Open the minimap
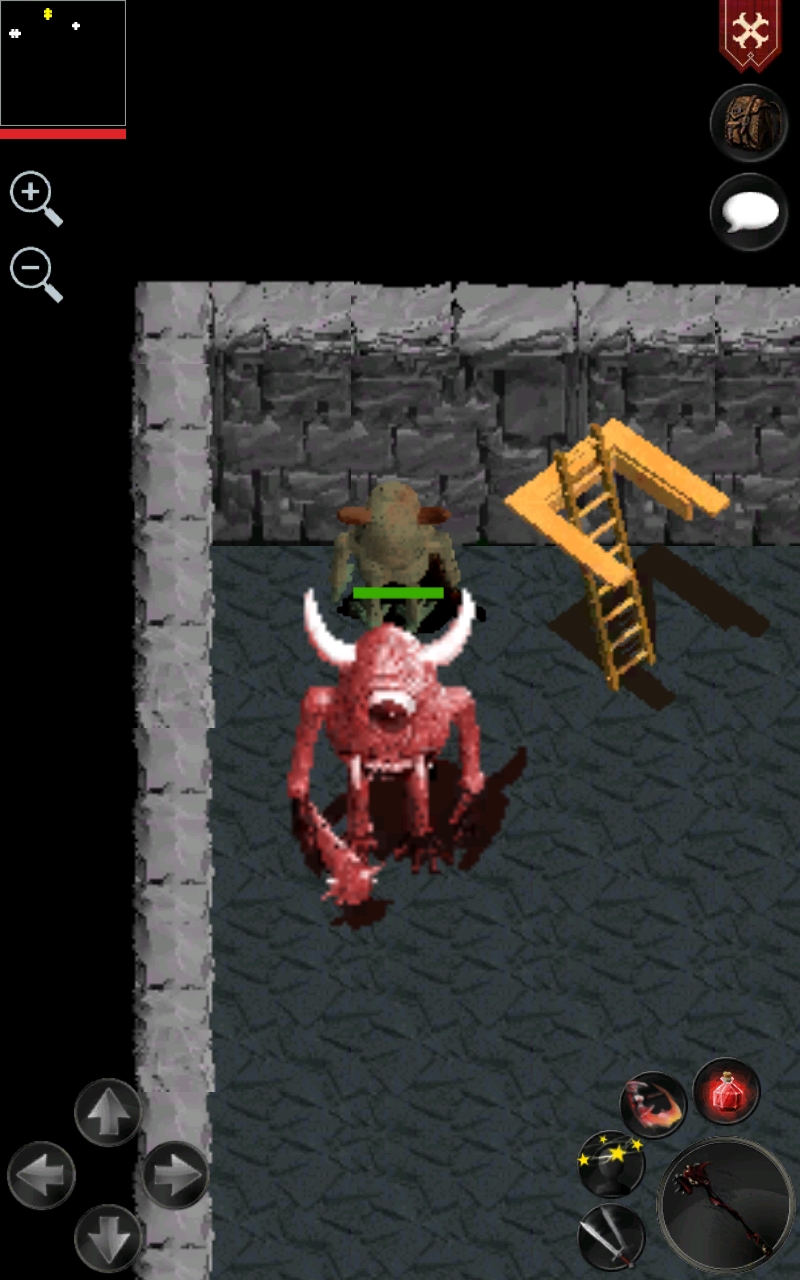800x1280 pixels. click(x=63, y=63)
